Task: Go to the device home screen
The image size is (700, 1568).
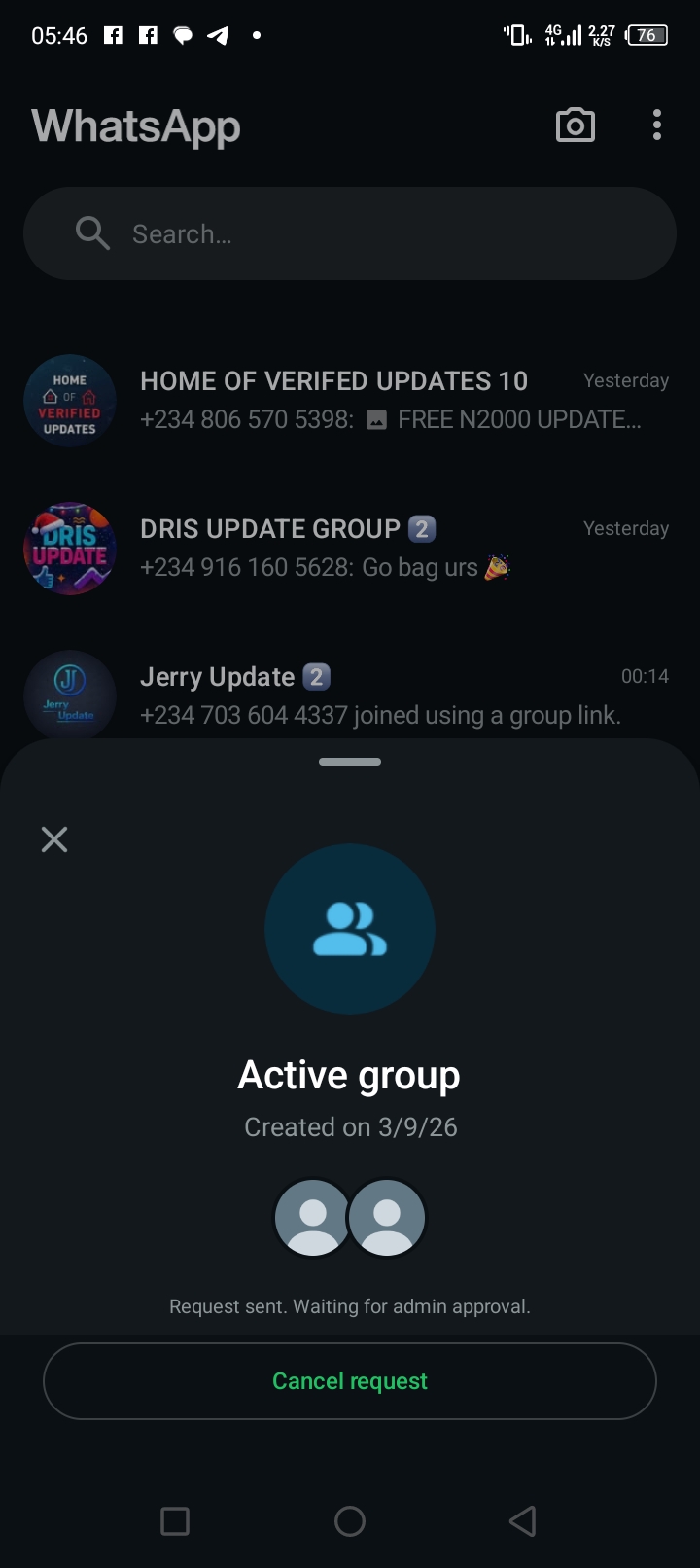Action: coord(350,1521)
